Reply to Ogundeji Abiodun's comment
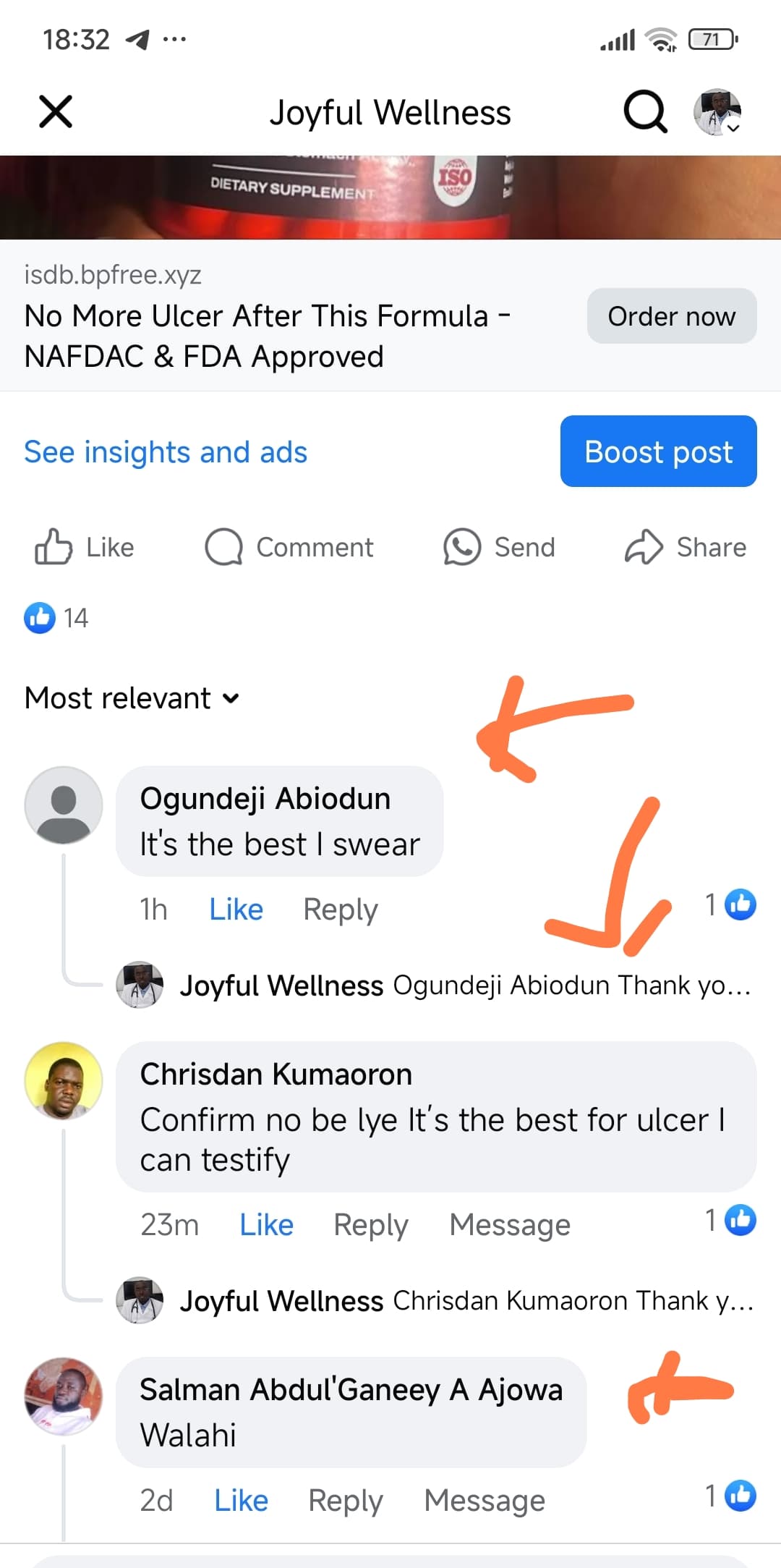 point(340,910)
